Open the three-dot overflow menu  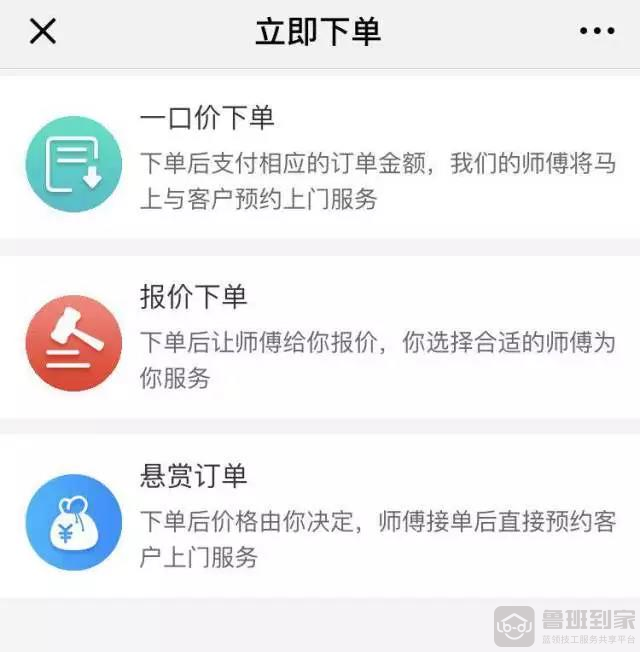click(597, 32)
